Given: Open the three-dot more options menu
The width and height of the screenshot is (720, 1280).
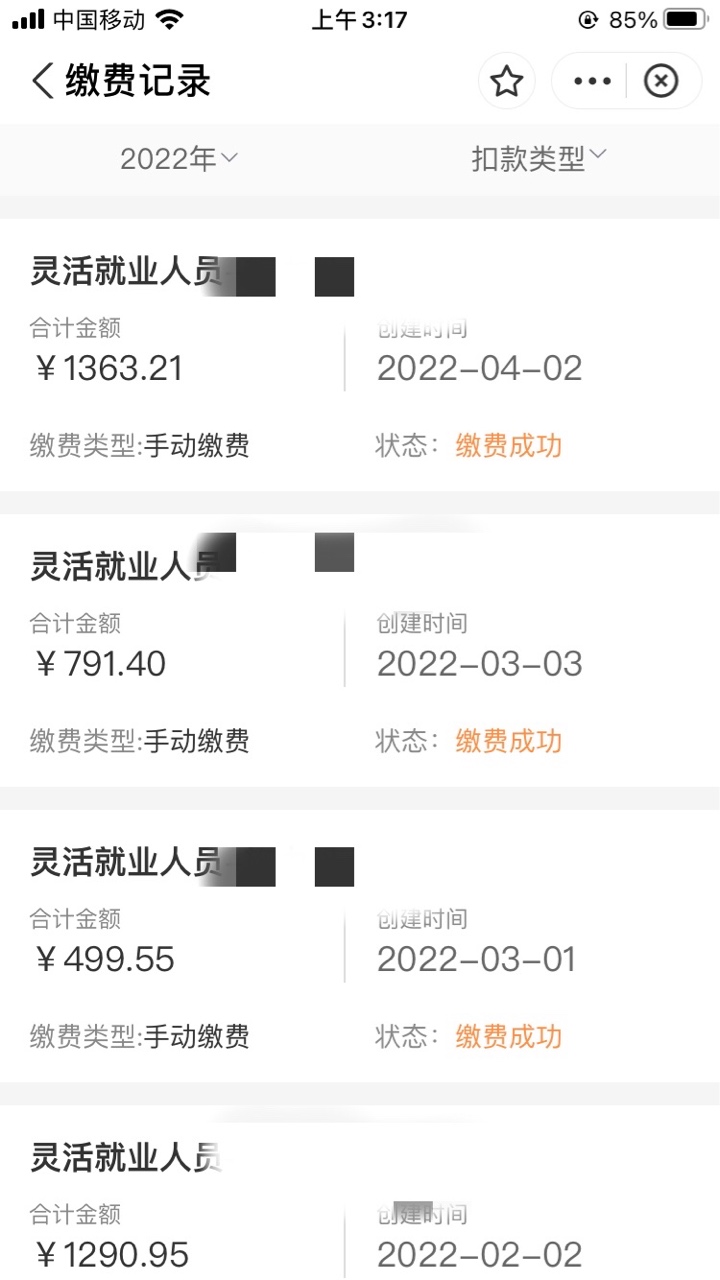Looking at the screenshot, I should tap(592, 81).
